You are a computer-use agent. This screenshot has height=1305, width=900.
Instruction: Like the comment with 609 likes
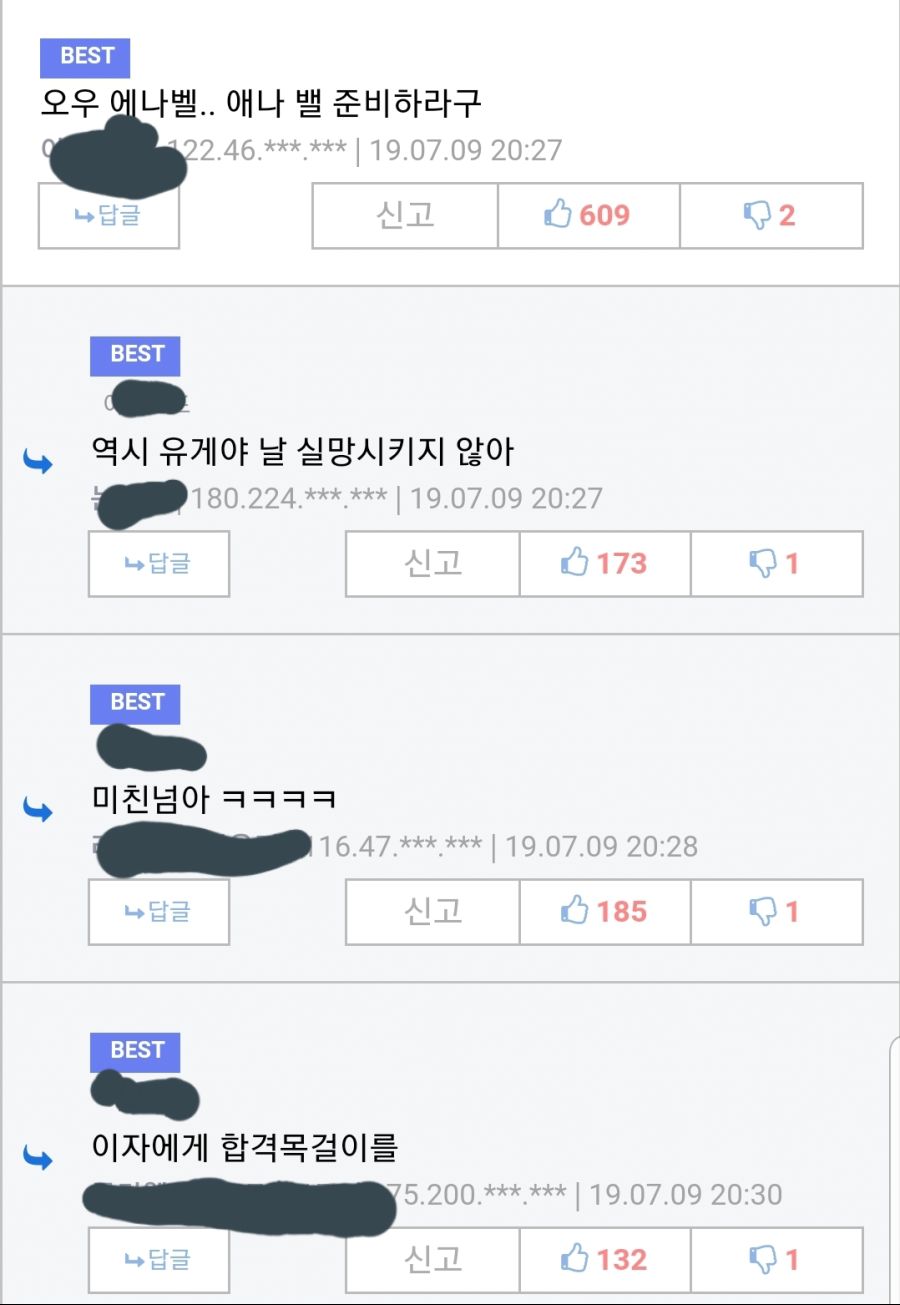pyautogui.click(x=588, y=215)
